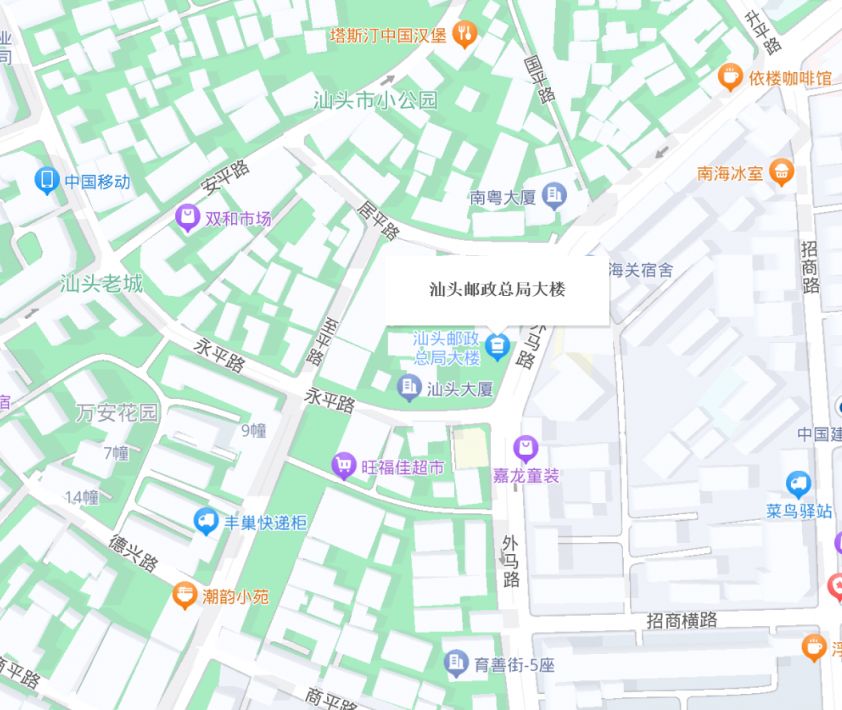Open the 中国移动 store marker

47,181
